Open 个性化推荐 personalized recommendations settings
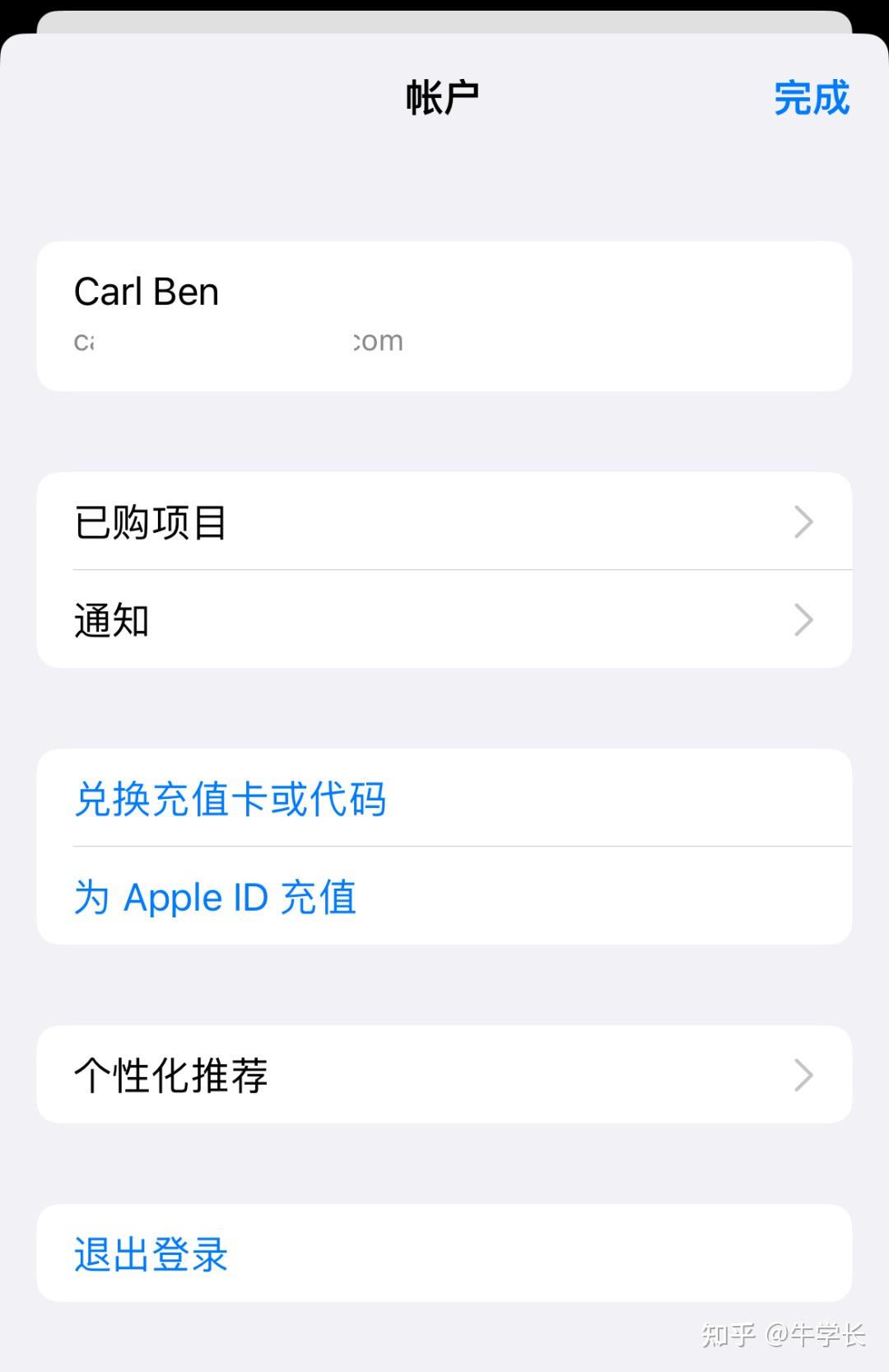Viewport: 889px width, 1372px height. (x=247, y=1075)
